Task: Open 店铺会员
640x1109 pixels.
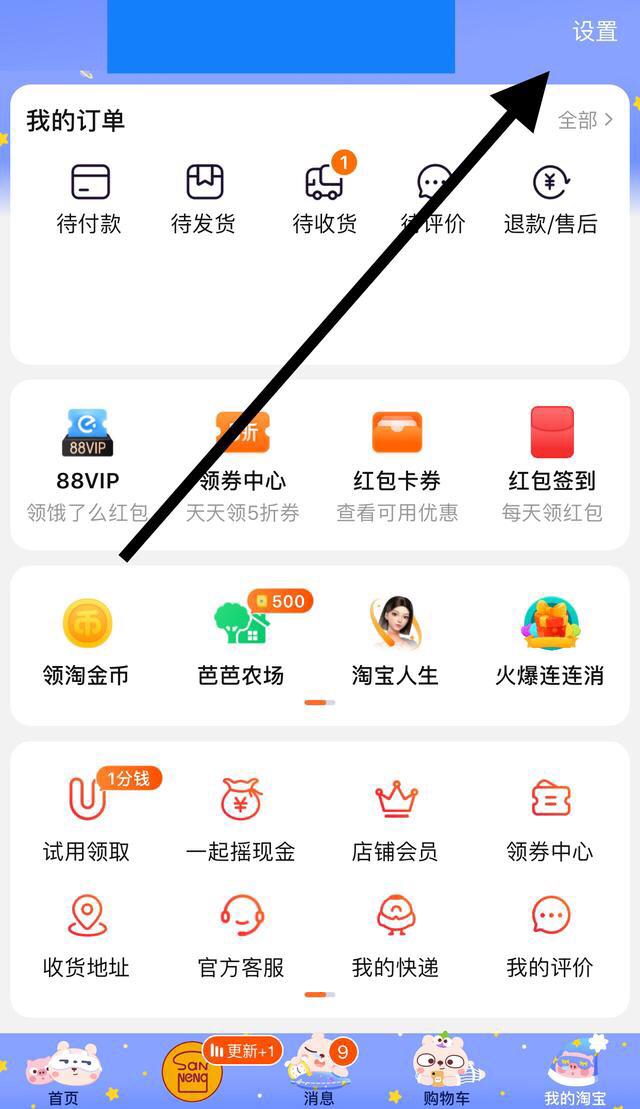Action: coord(395,820)
